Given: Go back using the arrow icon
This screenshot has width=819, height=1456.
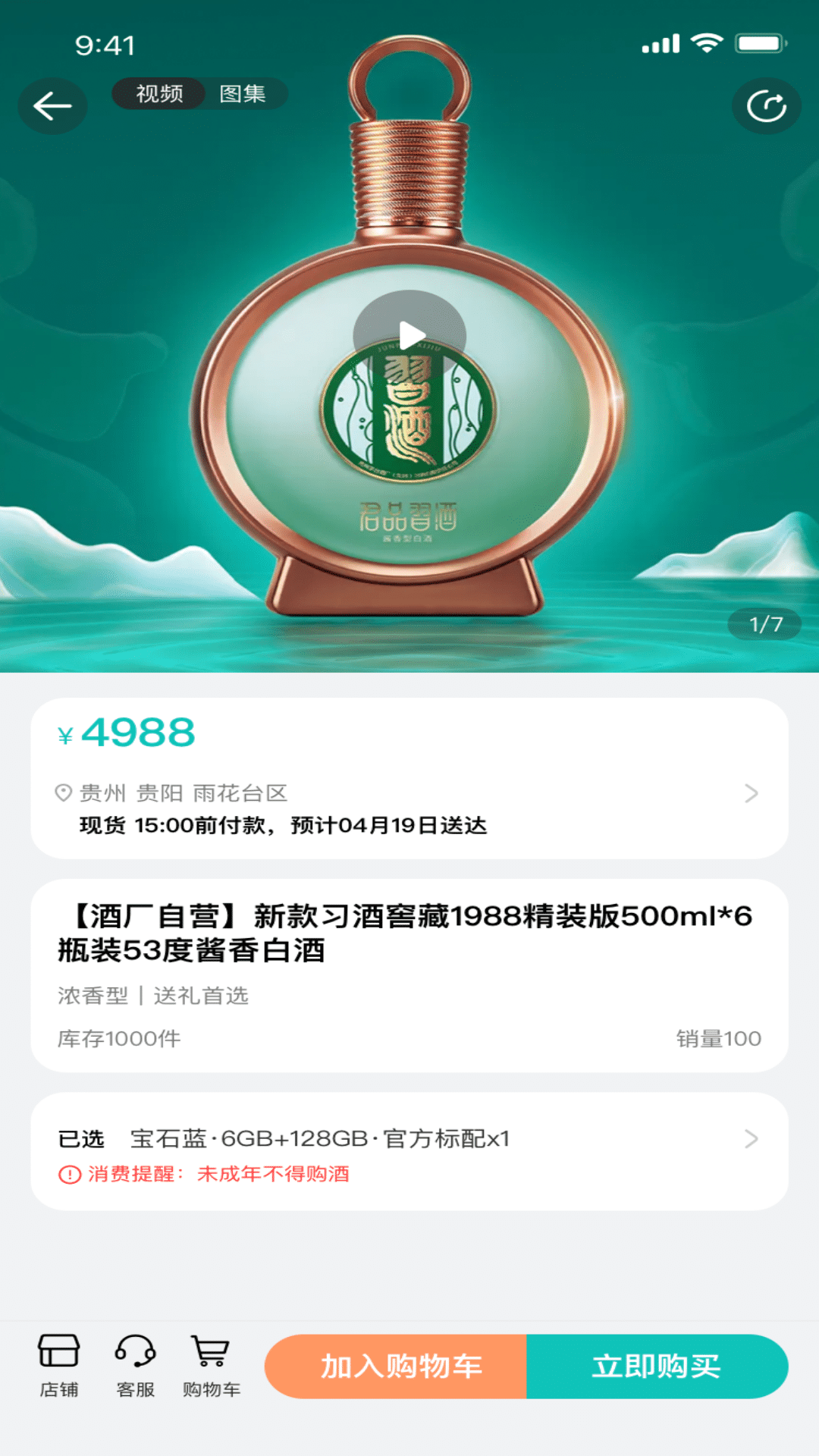Looking at the screenshot, I should coord(52,106).
